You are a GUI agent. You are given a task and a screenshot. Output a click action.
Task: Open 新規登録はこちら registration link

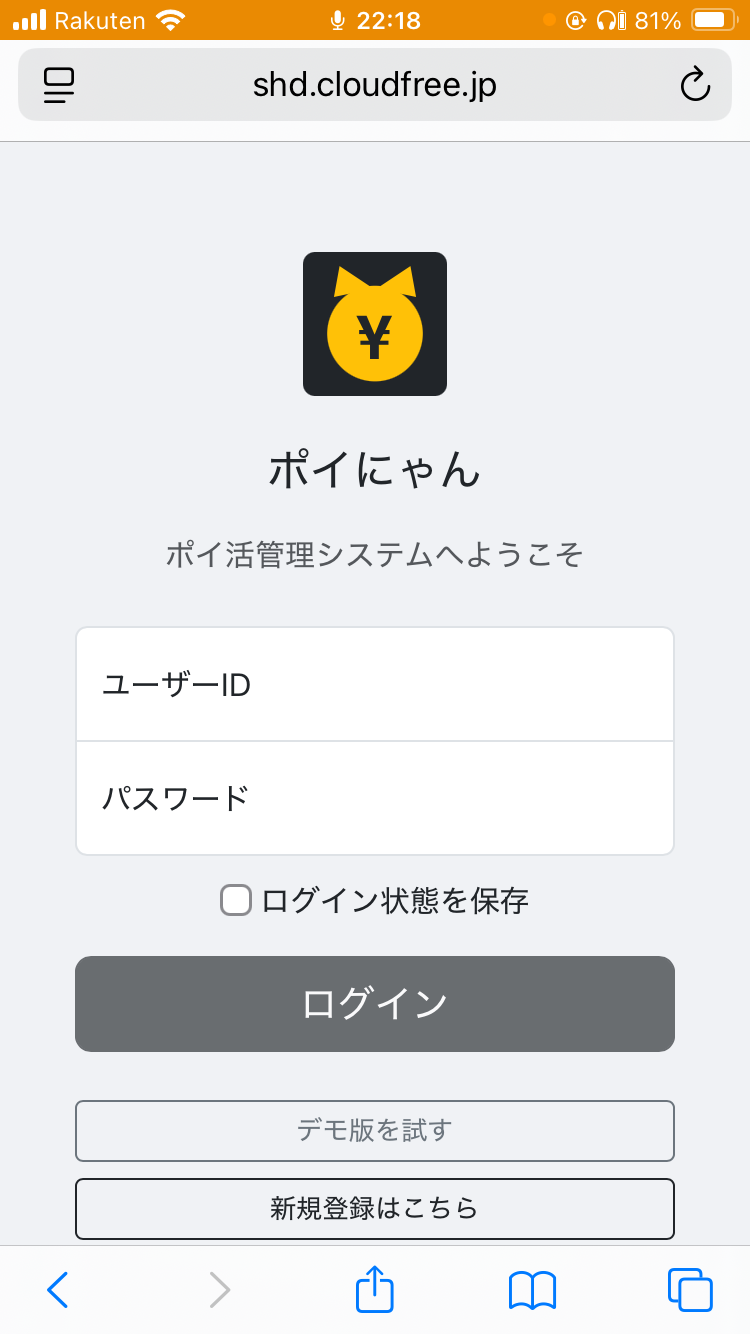coord(375,1209)
